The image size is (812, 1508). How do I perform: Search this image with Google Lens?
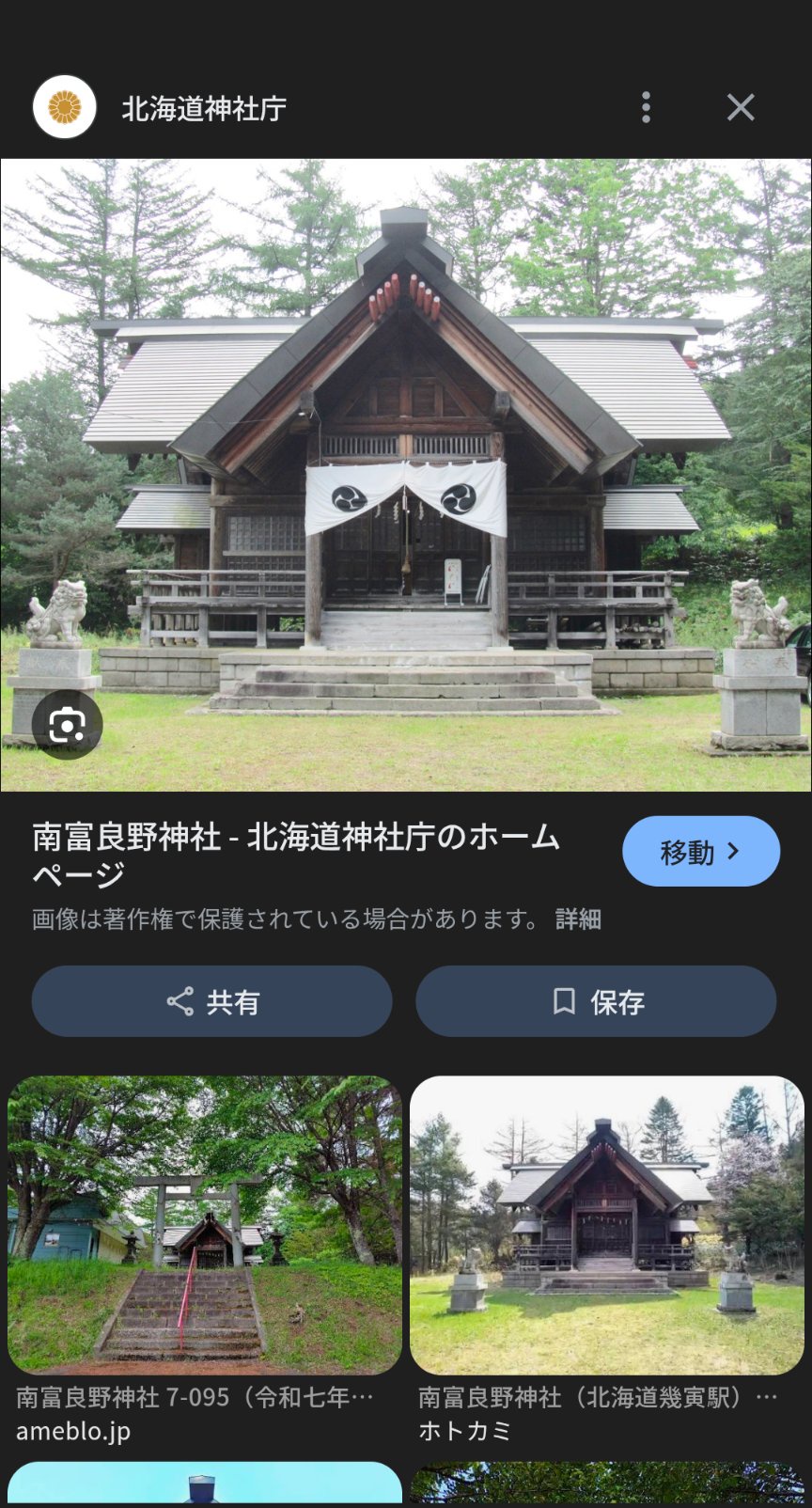pos(67,725)
